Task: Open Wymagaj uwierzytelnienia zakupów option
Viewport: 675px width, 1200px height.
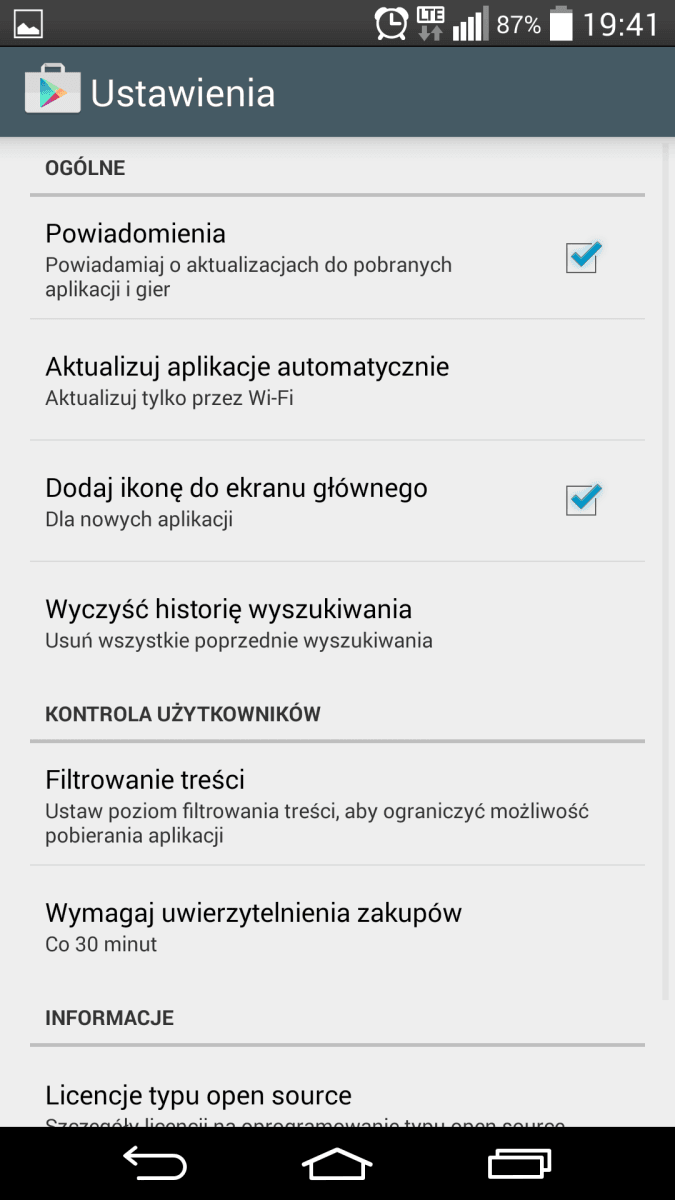Action: click(337, 926)
